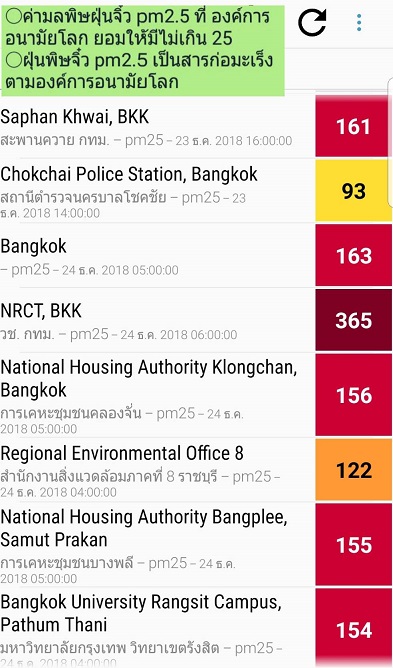This screenshot has width=393, height=668.
Task: Open the Saphan Khwai, BKK station
Action: pos(196,127)
